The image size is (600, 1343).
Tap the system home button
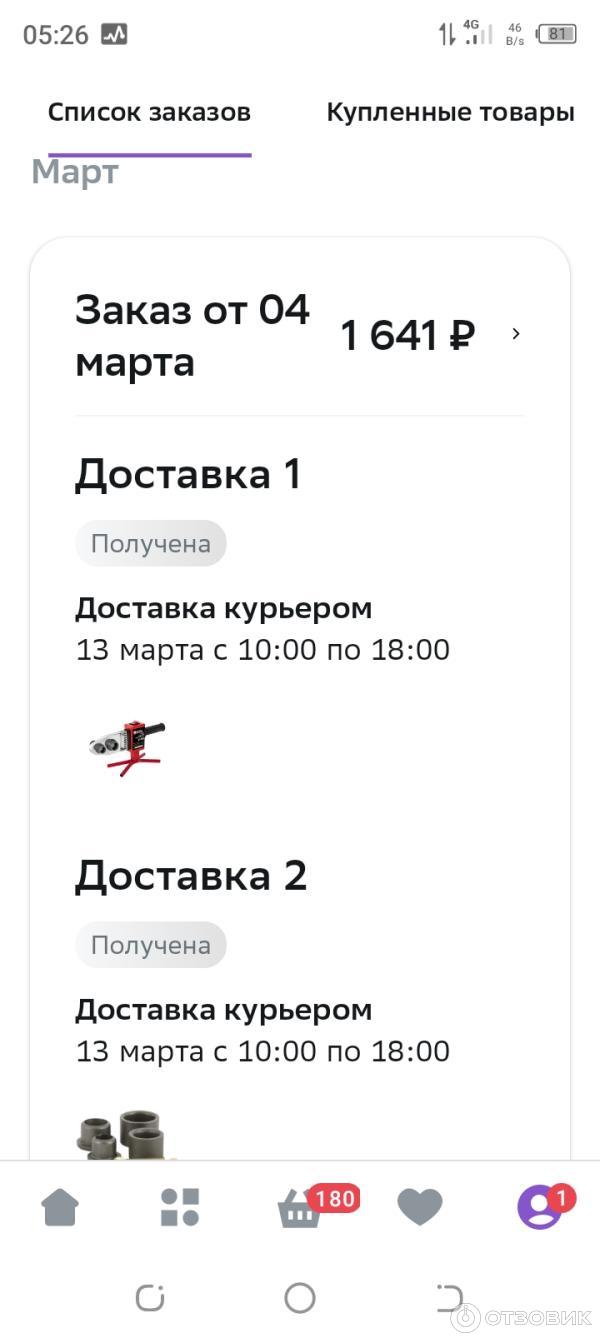pyautogui.click(x=300, y=1298)
